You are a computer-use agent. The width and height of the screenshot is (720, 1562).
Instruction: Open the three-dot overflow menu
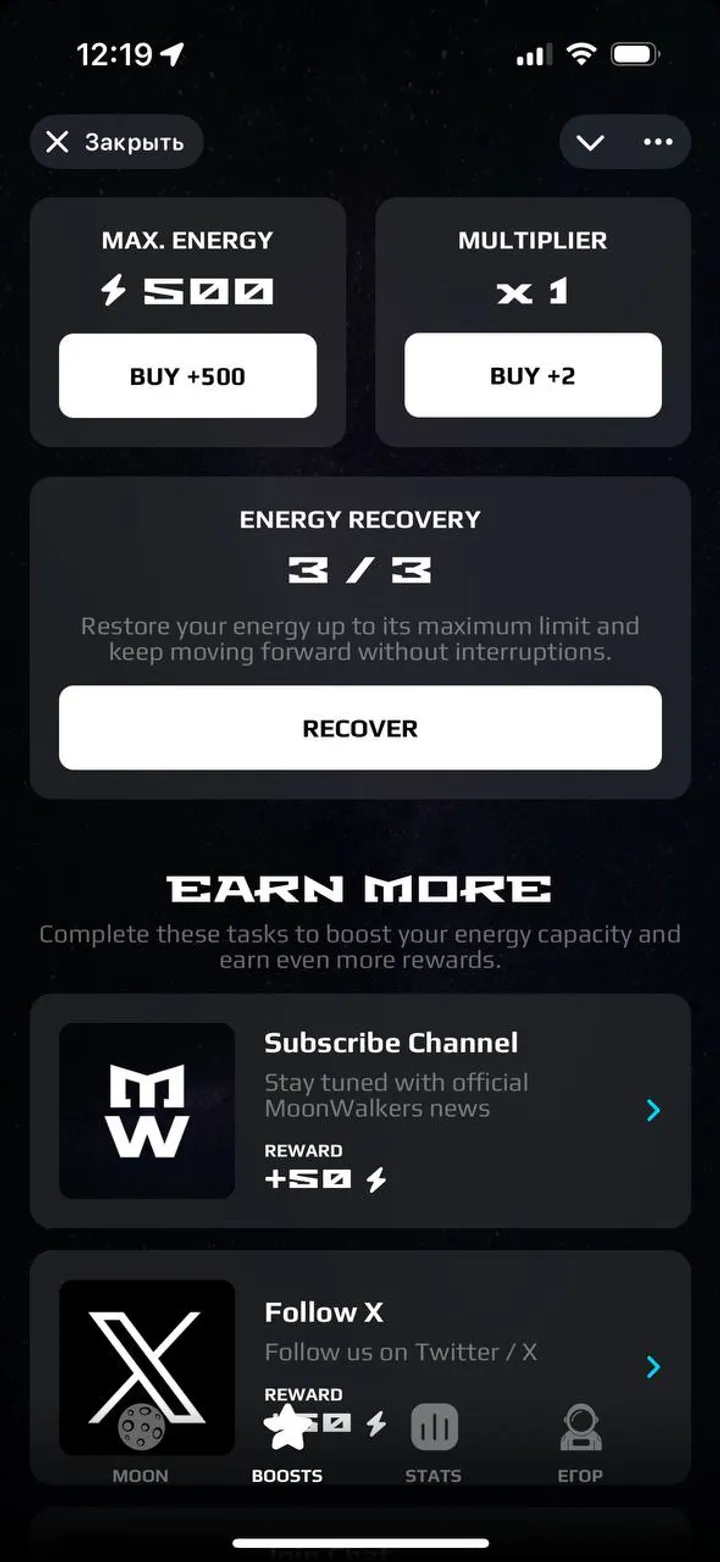658,142
